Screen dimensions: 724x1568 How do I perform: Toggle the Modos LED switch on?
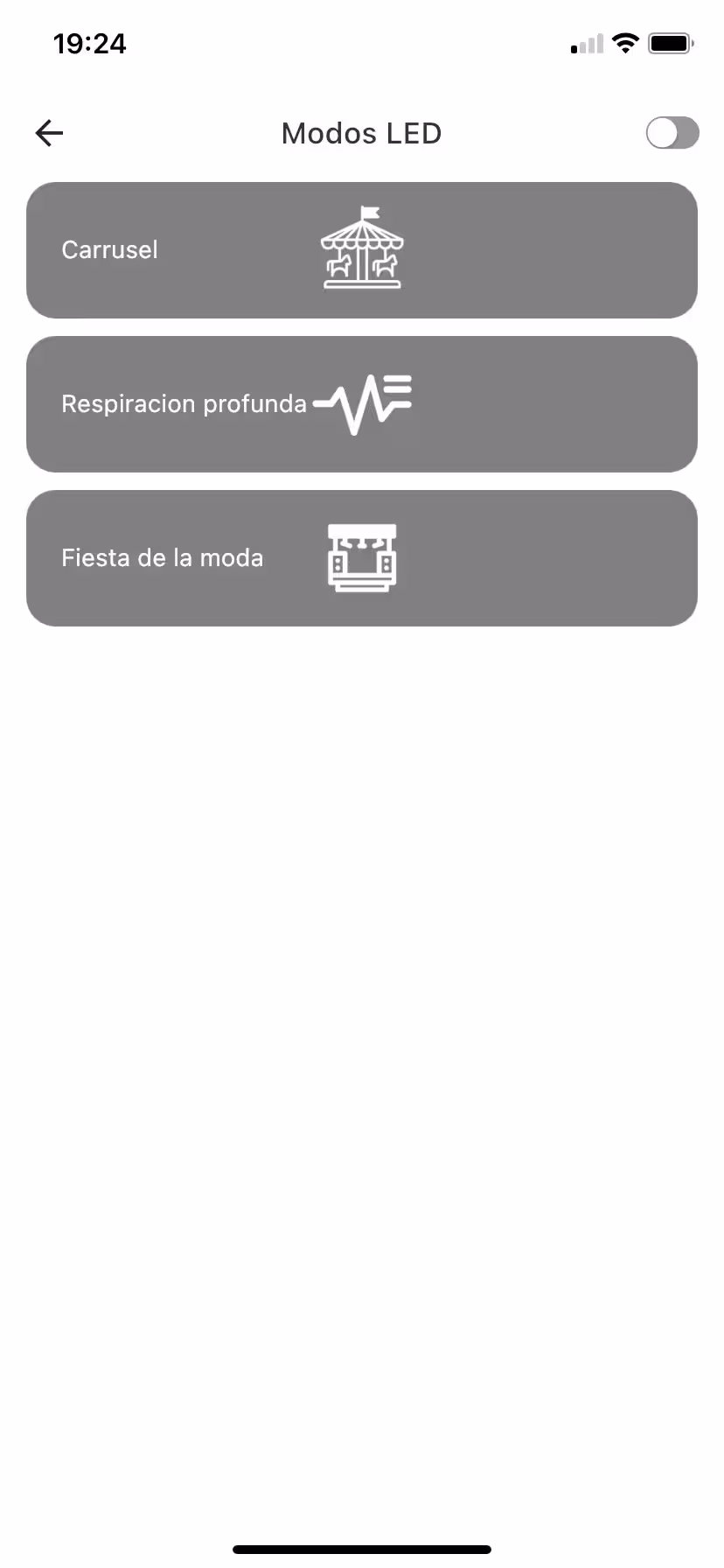coord(672,133)
